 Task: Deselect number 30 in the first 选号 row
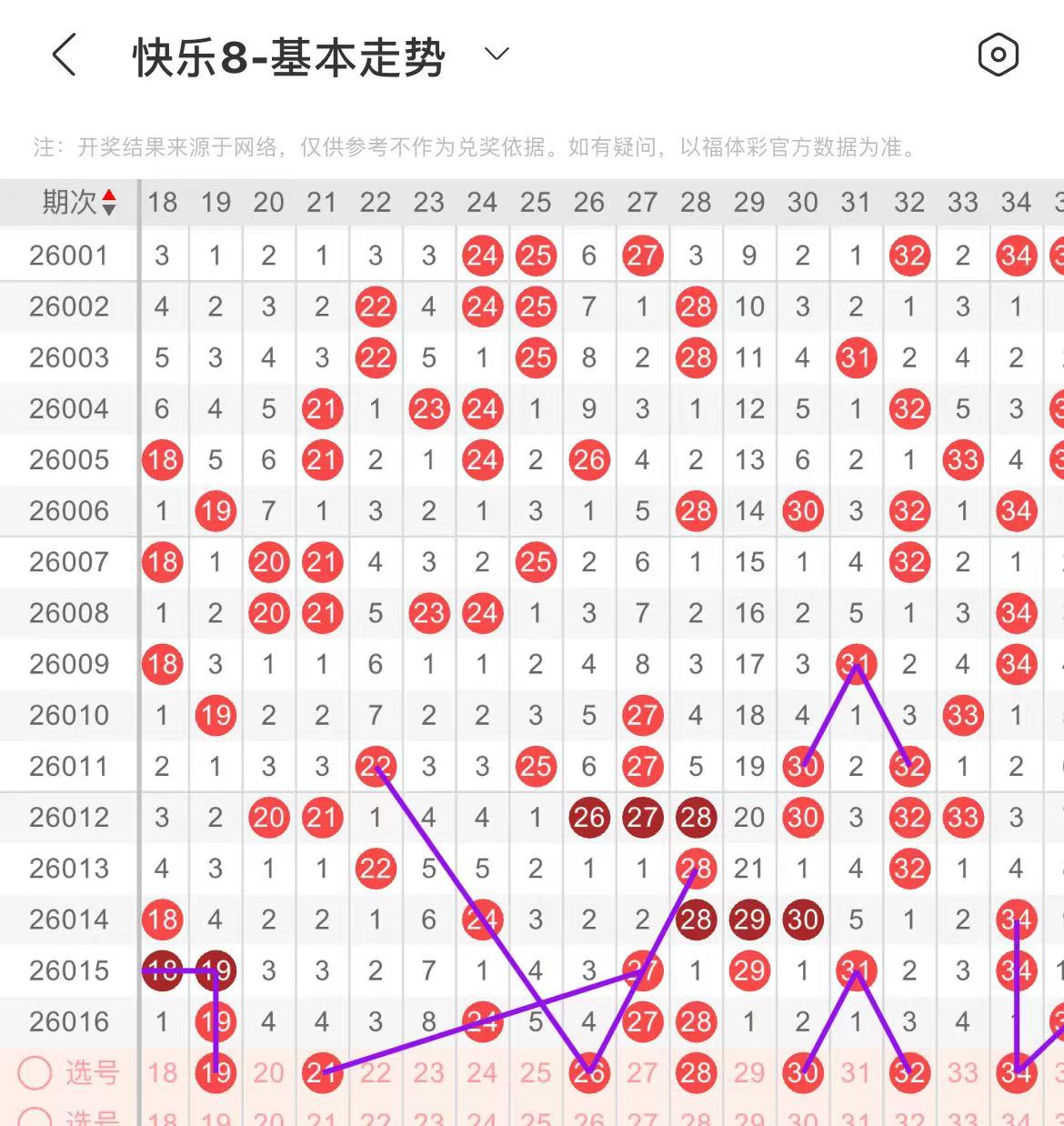[x=802, y=1073]
